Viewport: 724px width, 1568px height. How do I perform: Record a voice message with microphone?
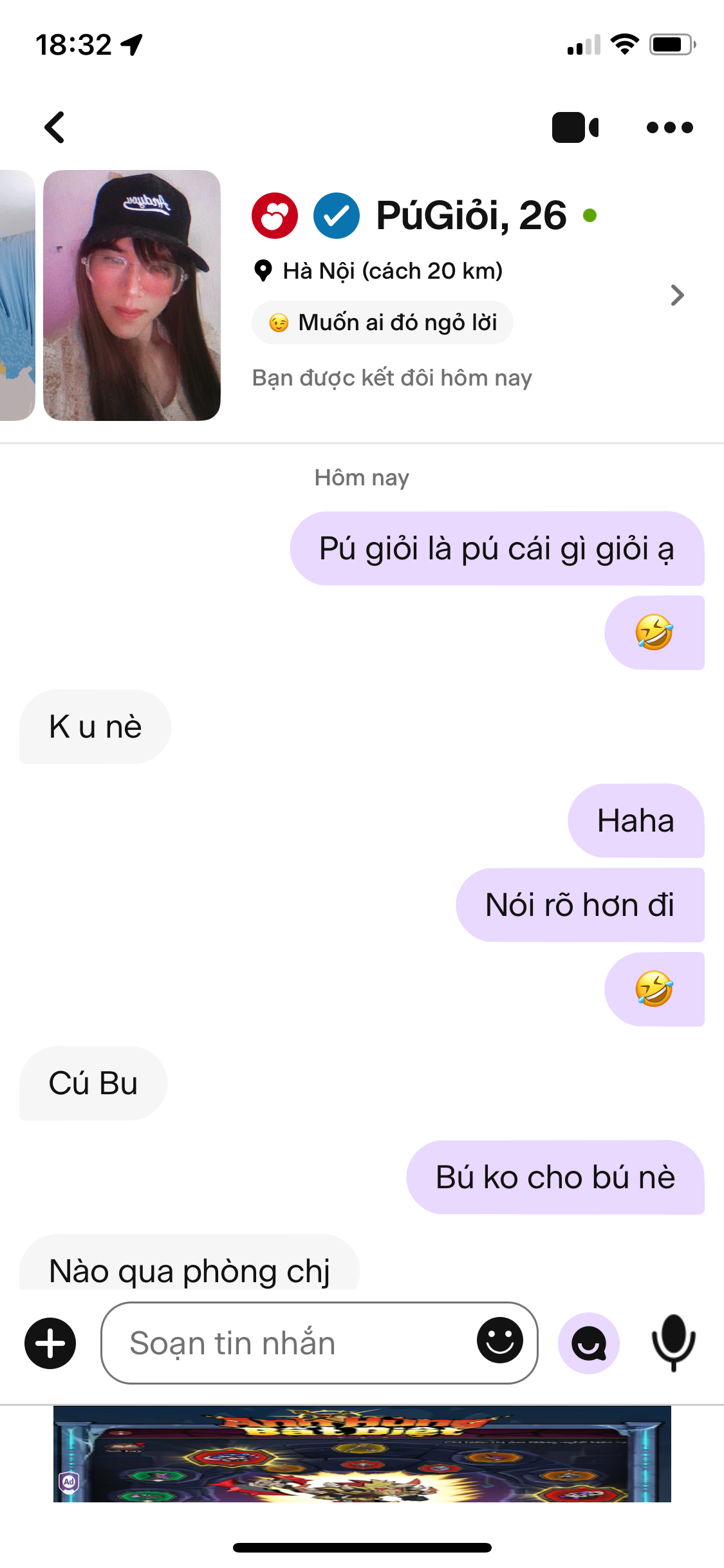click(x=673, y=1342)
